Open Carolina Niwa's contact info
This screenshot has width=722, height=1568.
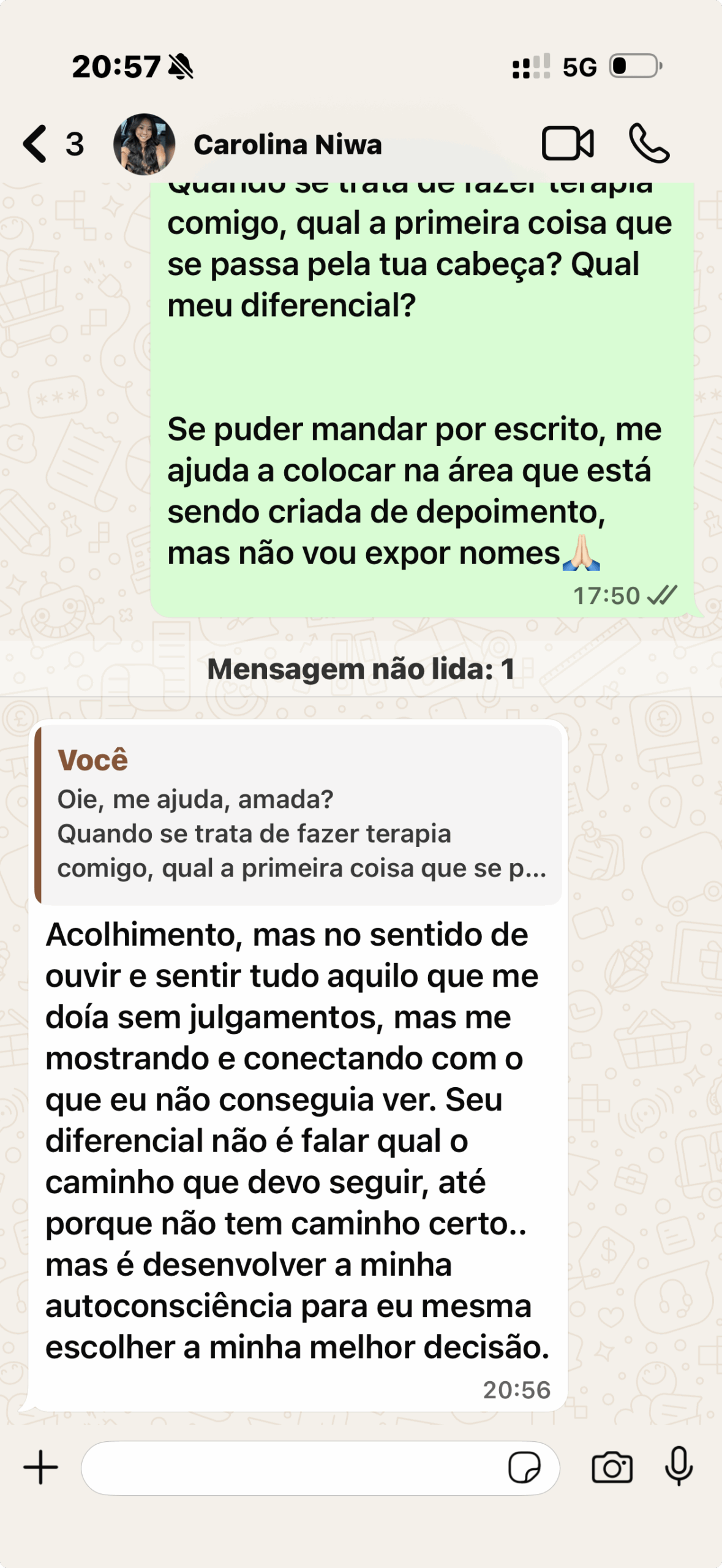pyautogui.click(x=287, y=145)
